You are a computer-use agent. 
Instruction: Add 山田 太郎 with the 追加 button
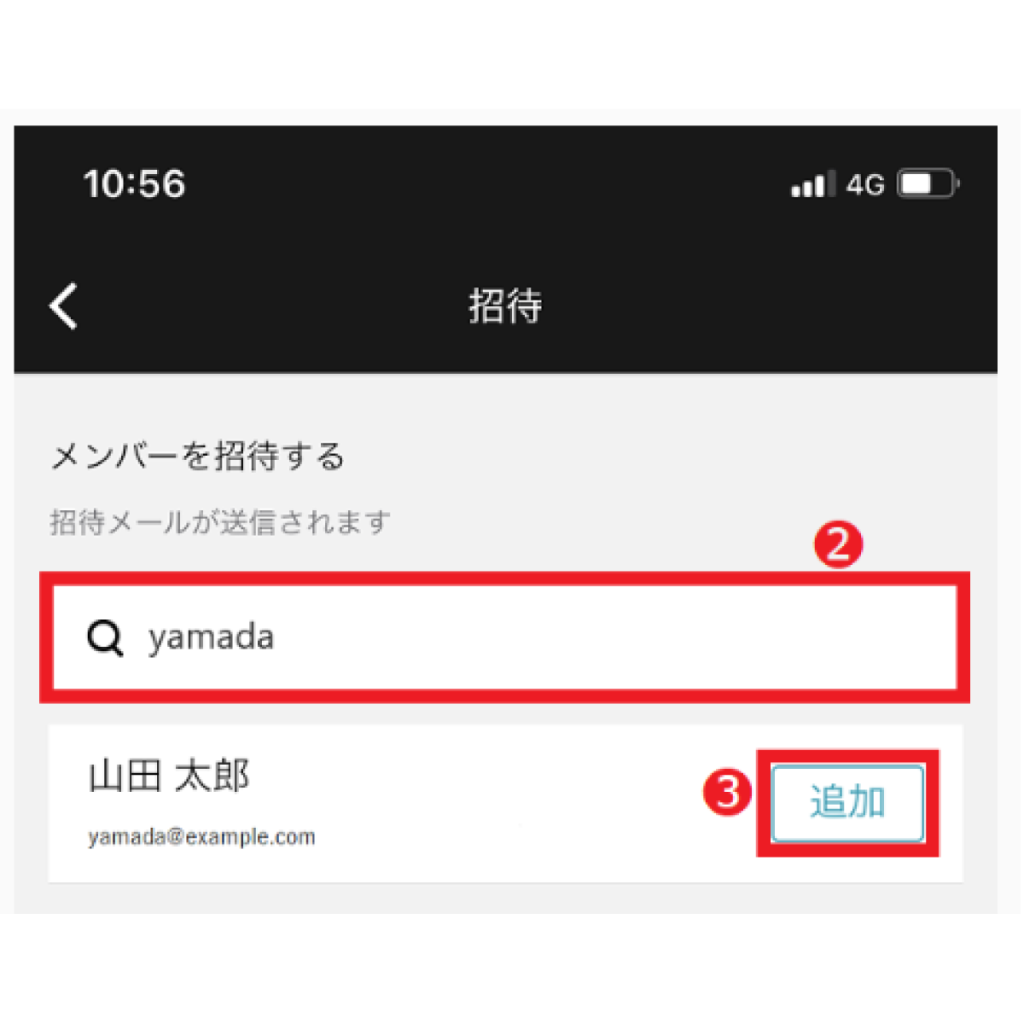pyautogui.click(x=847, y=803)
